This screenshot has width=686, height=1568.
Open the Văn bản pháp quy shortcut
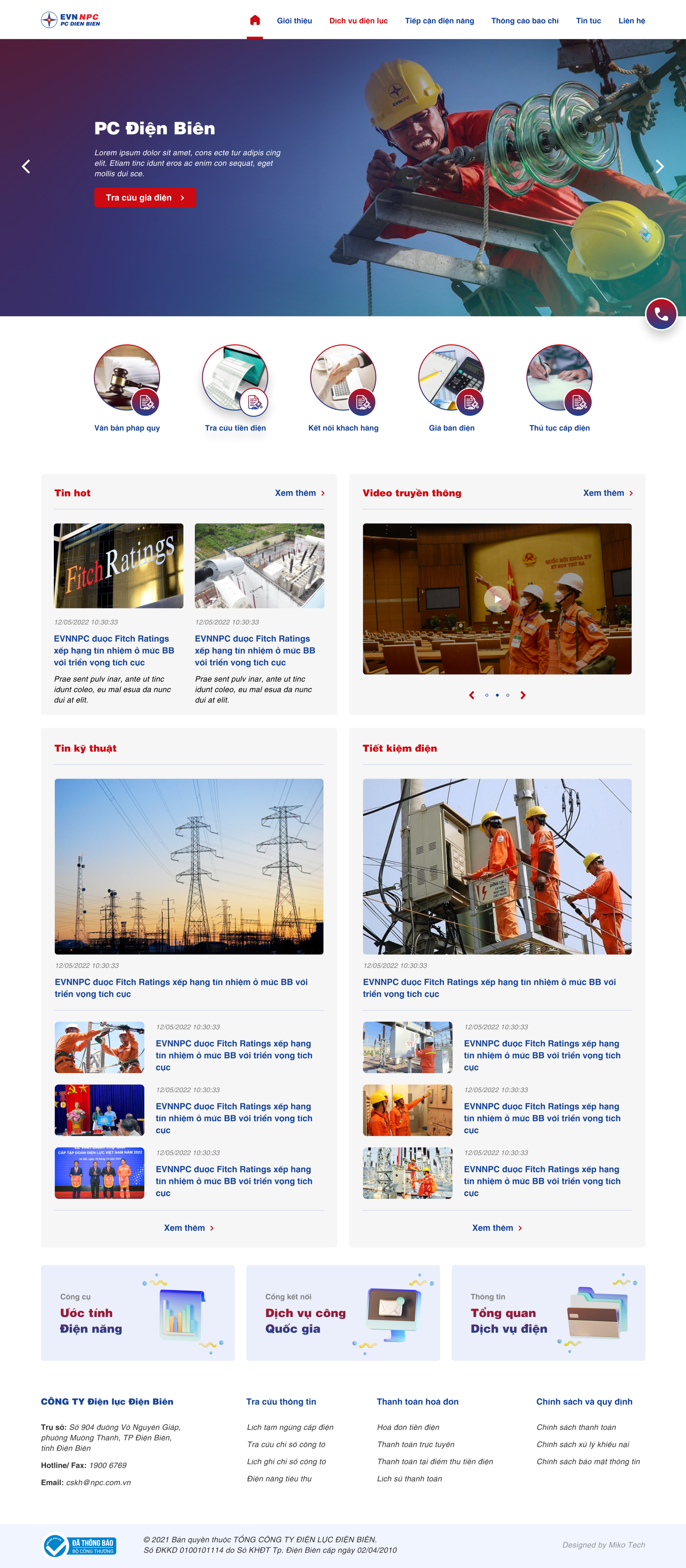[127, 388]
